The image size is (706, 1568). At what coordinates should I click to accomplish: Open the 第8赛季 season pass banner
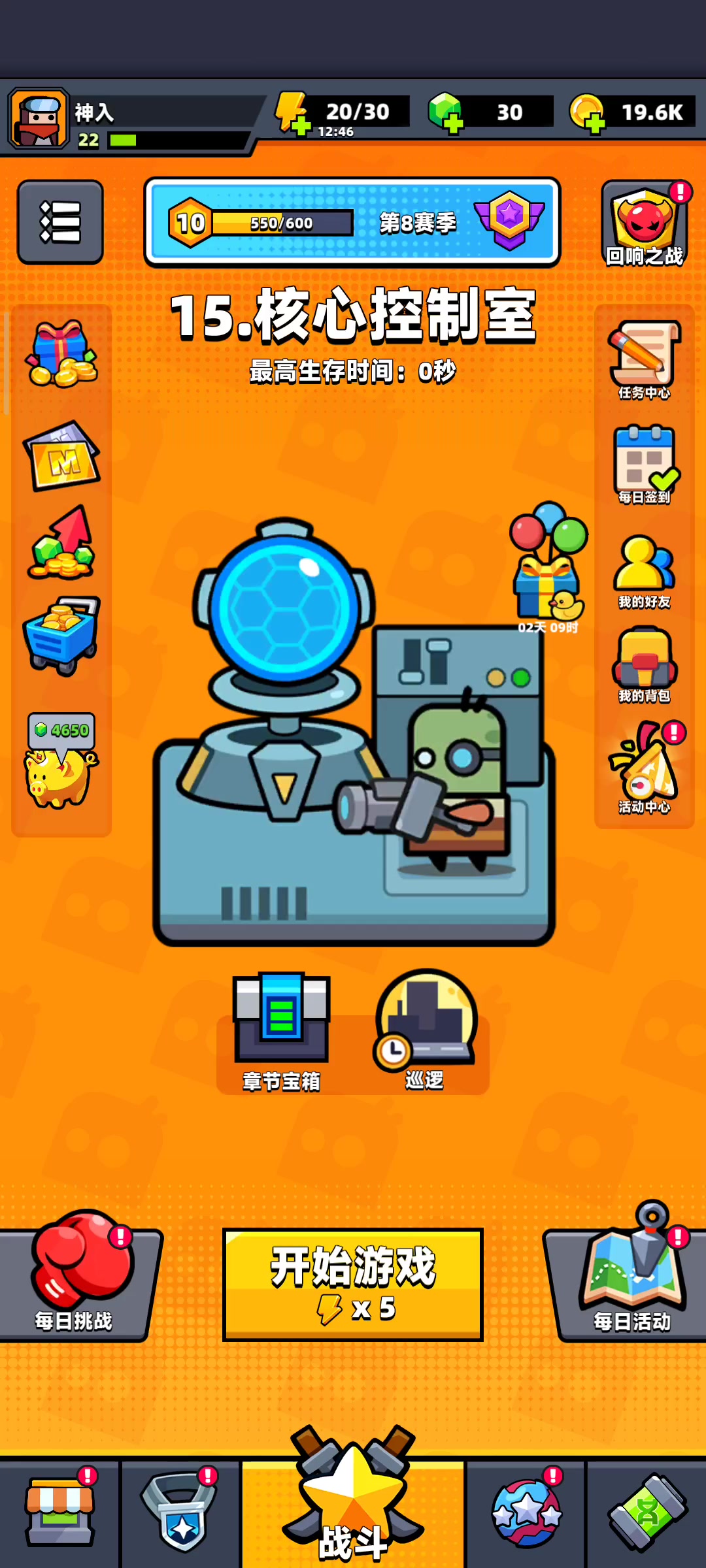coord(352,222)
